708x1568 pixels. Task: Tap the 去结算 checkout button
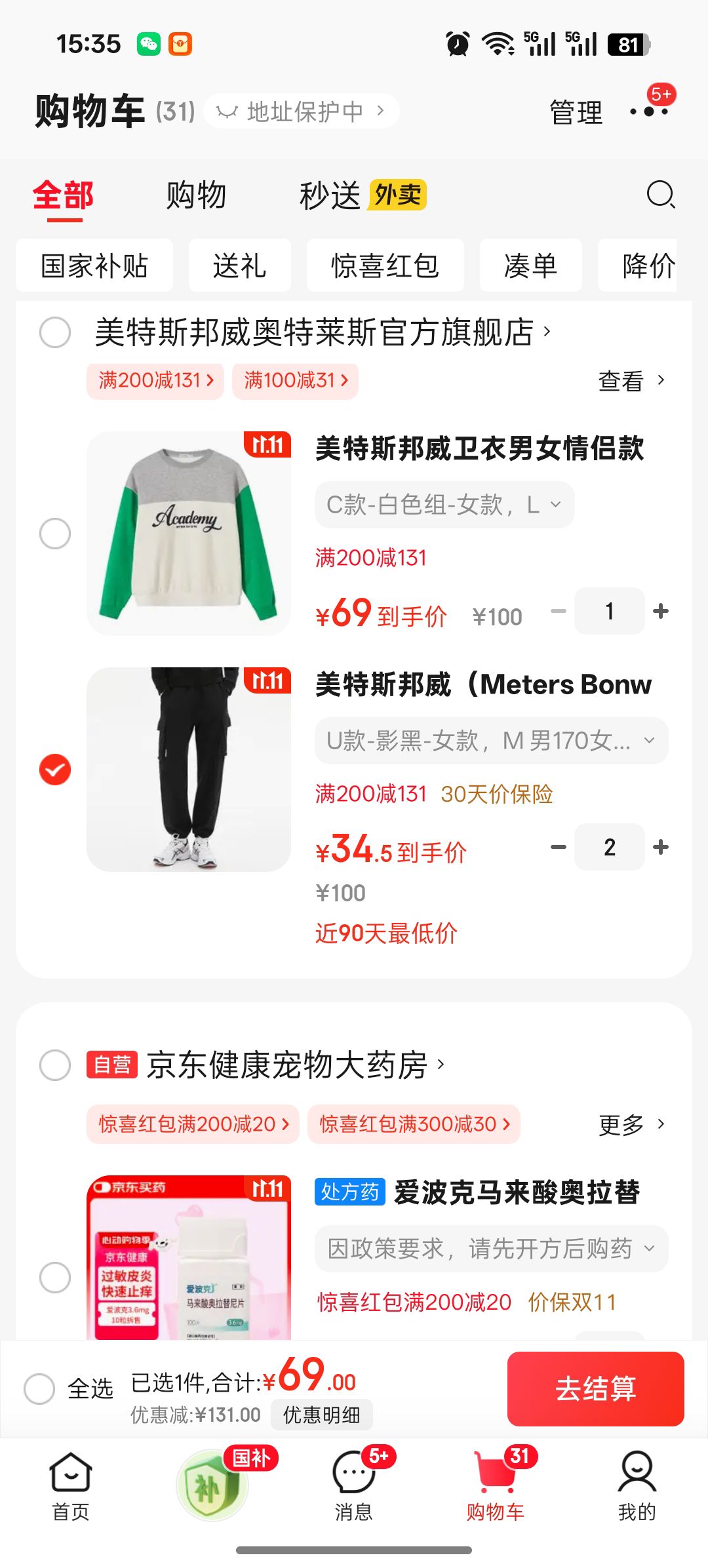595,1388
